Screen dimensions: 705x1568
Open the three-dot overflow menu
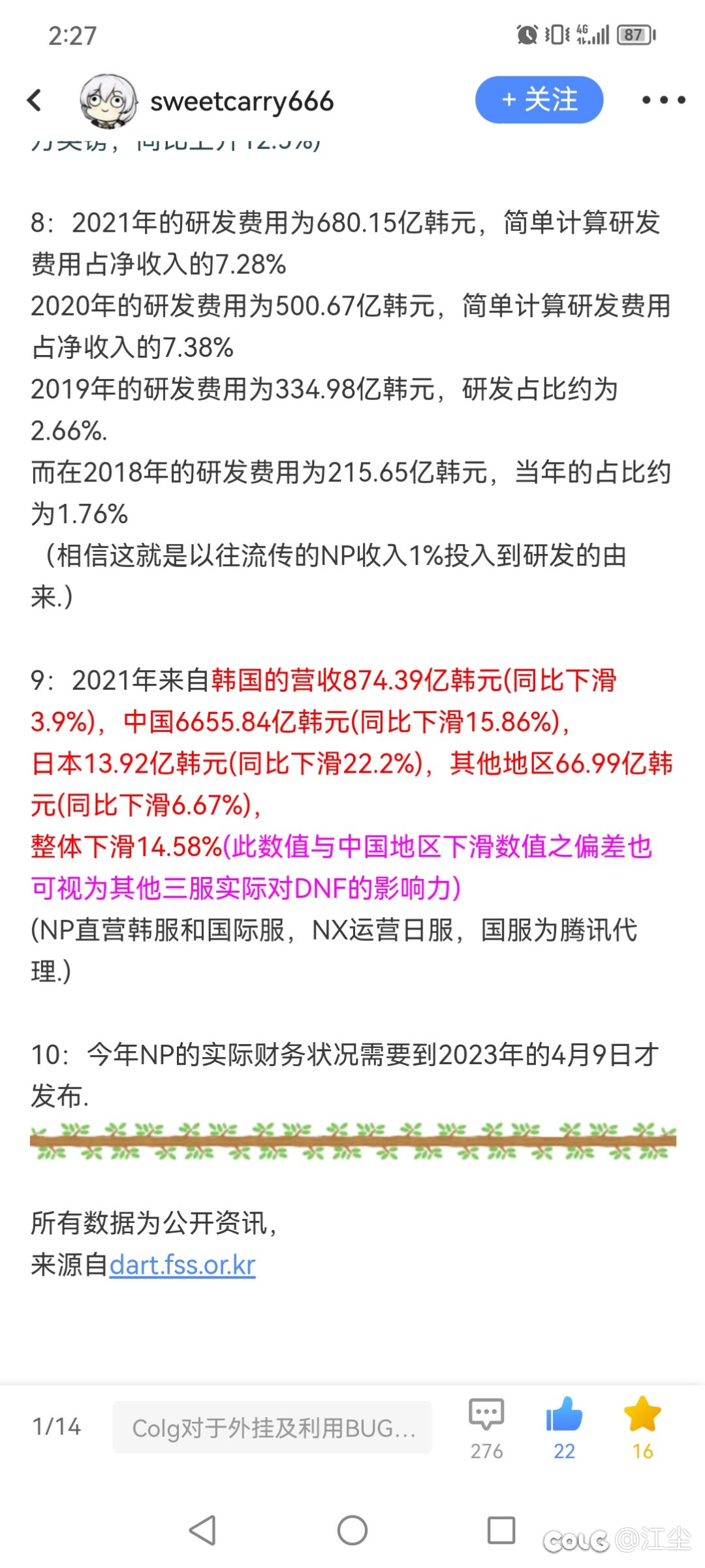click(663, 100)
